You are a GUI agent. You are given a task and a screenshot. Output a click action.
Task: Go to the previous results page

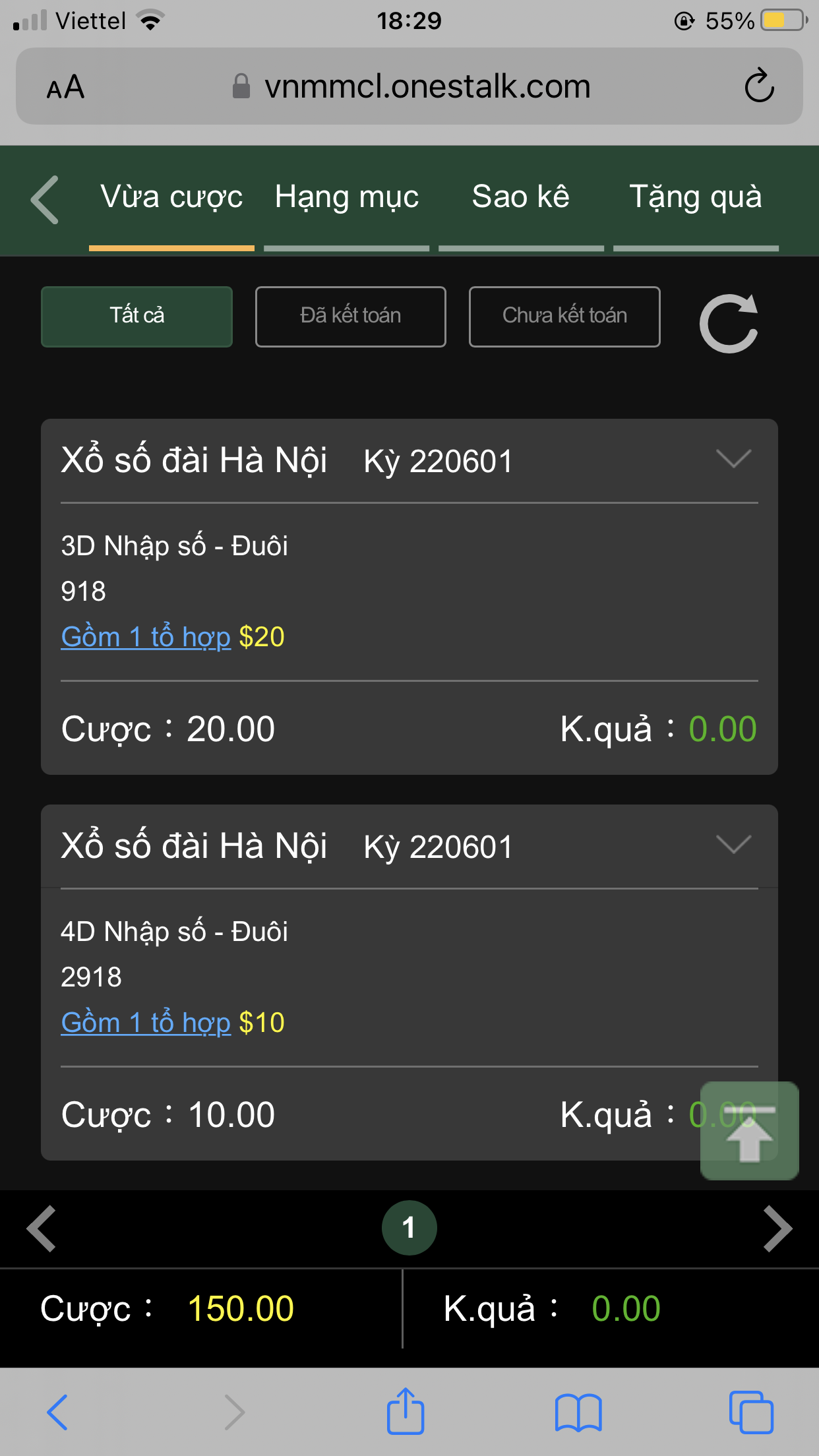42,1228
